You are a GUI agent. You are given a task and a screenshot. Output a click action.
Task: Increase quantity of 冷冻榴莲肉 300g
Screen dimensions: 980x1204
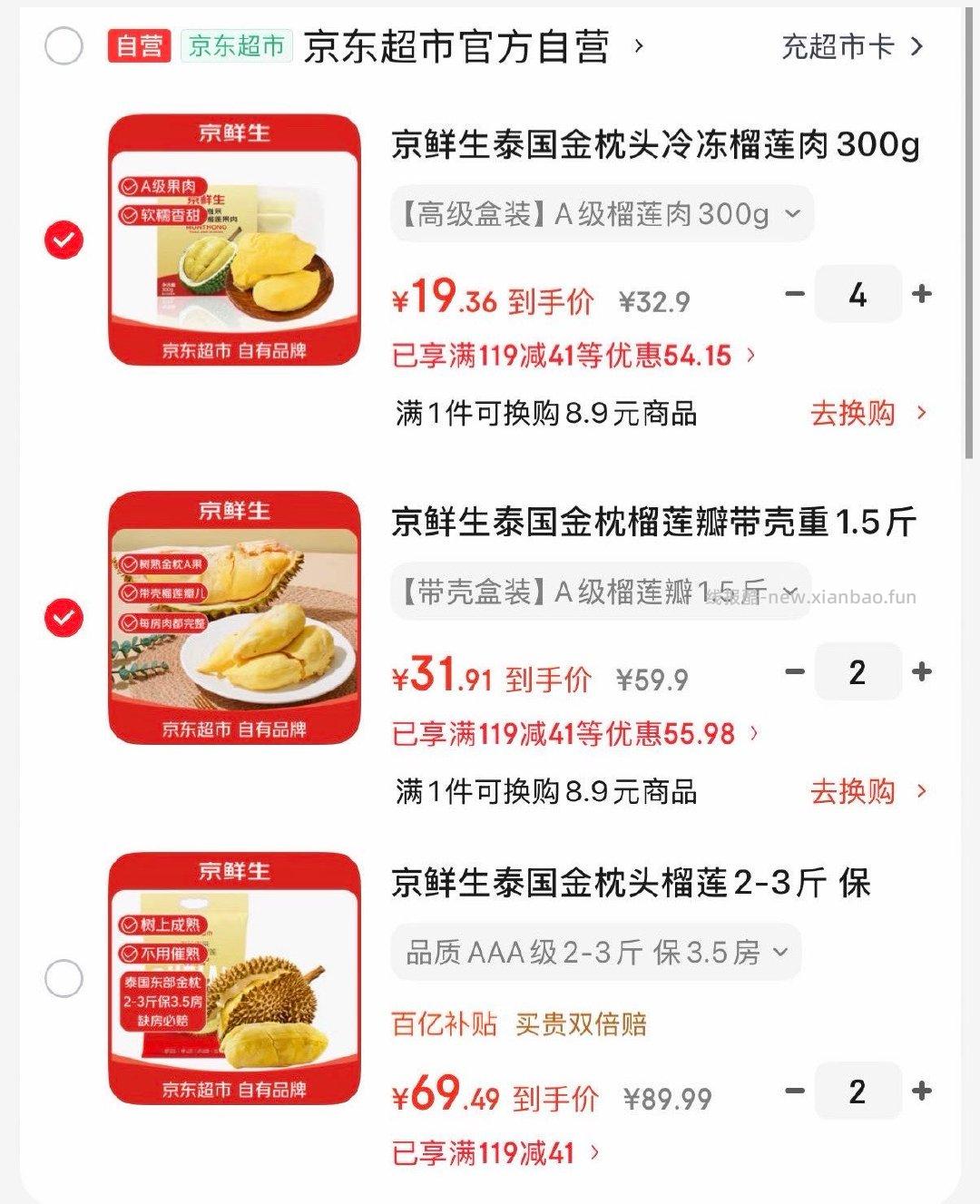(x=922, y=294)
